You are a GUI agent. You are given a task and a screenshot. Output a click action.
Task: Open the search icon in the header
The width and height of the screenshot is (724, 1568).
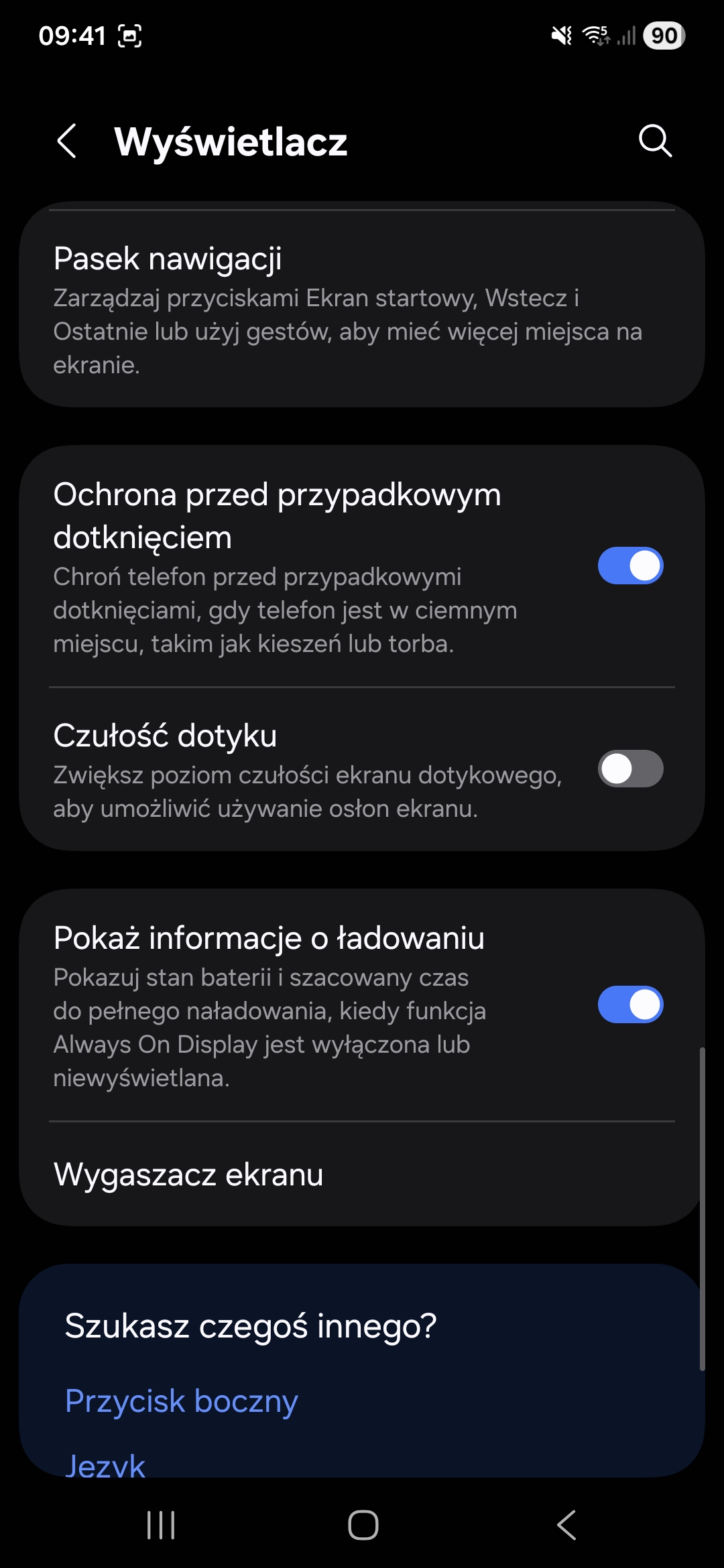[655, 141]
